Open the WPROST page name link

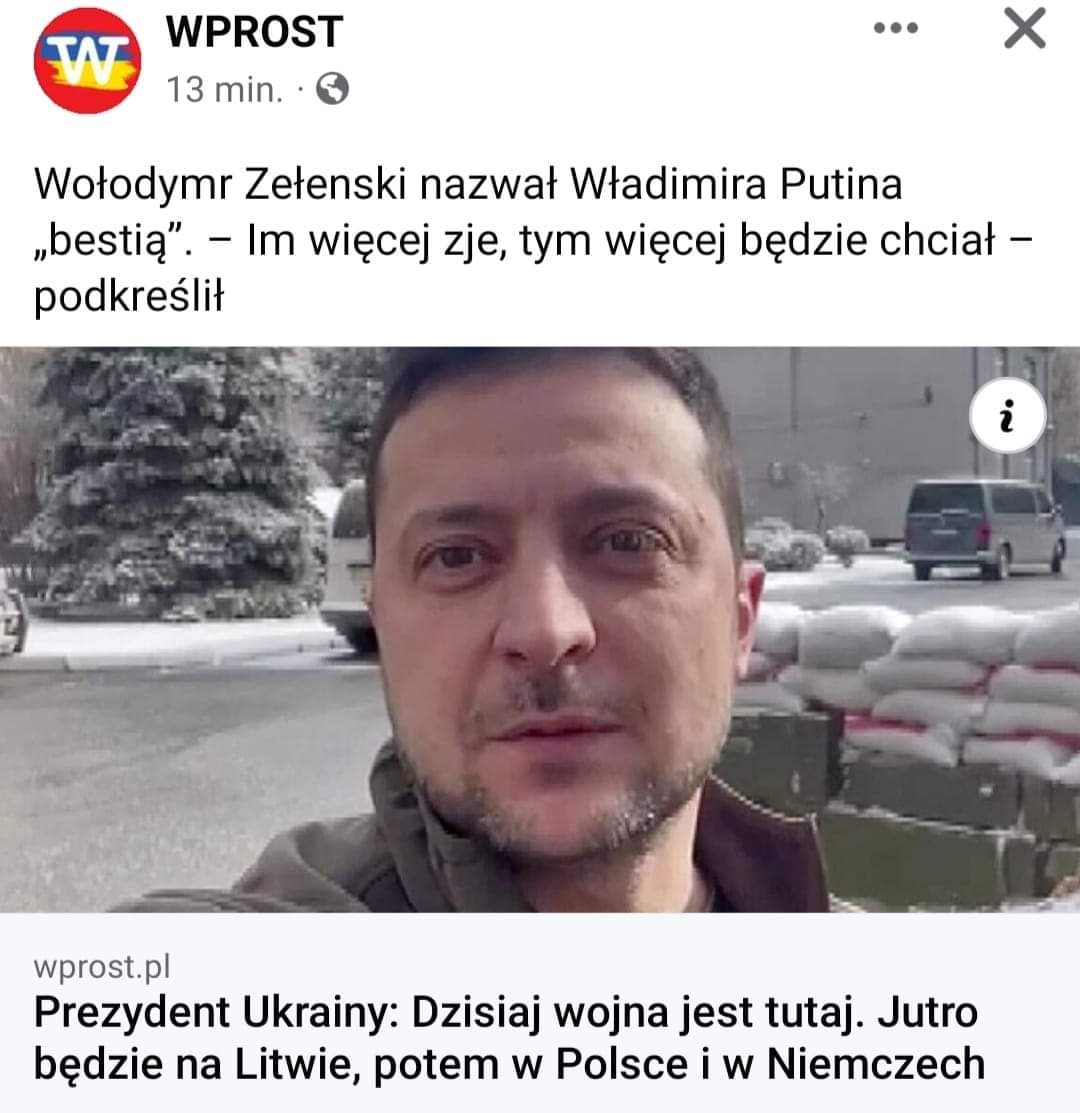coord(254,33)
